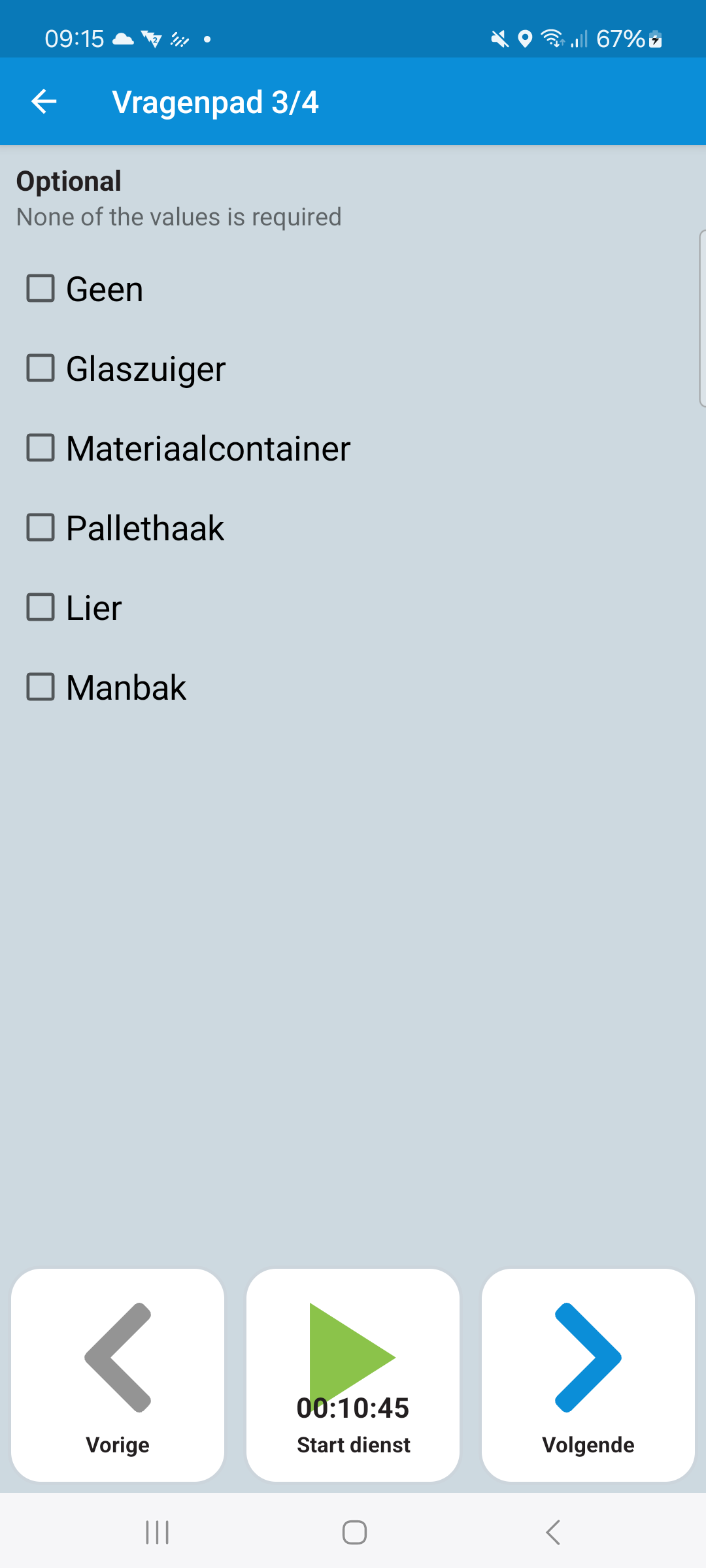Continue with the Volgende button
This screenshot has height=1568, width=706.
pyautogui.click(x=588, y=1375)
